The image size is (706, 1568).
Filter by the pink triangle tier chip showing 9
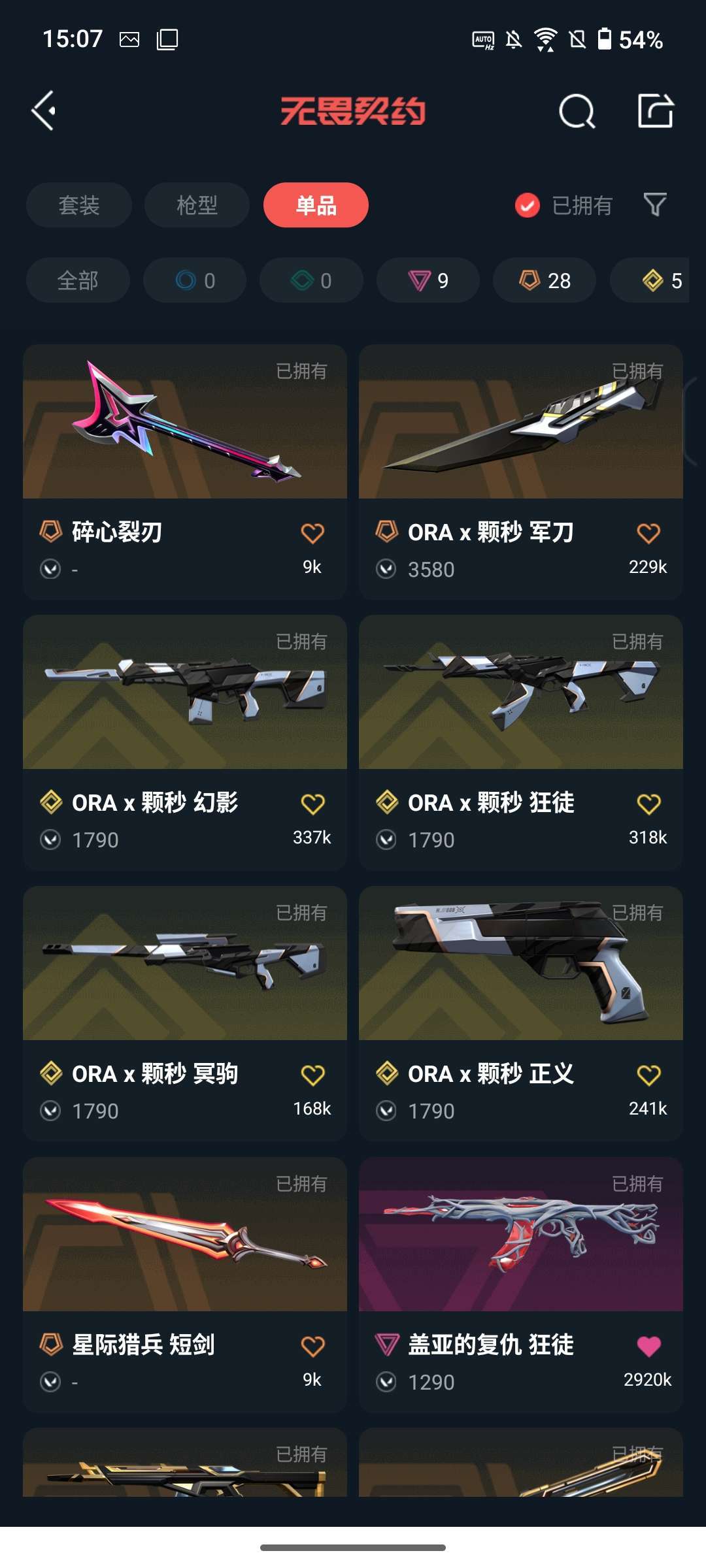coord(428,280)
